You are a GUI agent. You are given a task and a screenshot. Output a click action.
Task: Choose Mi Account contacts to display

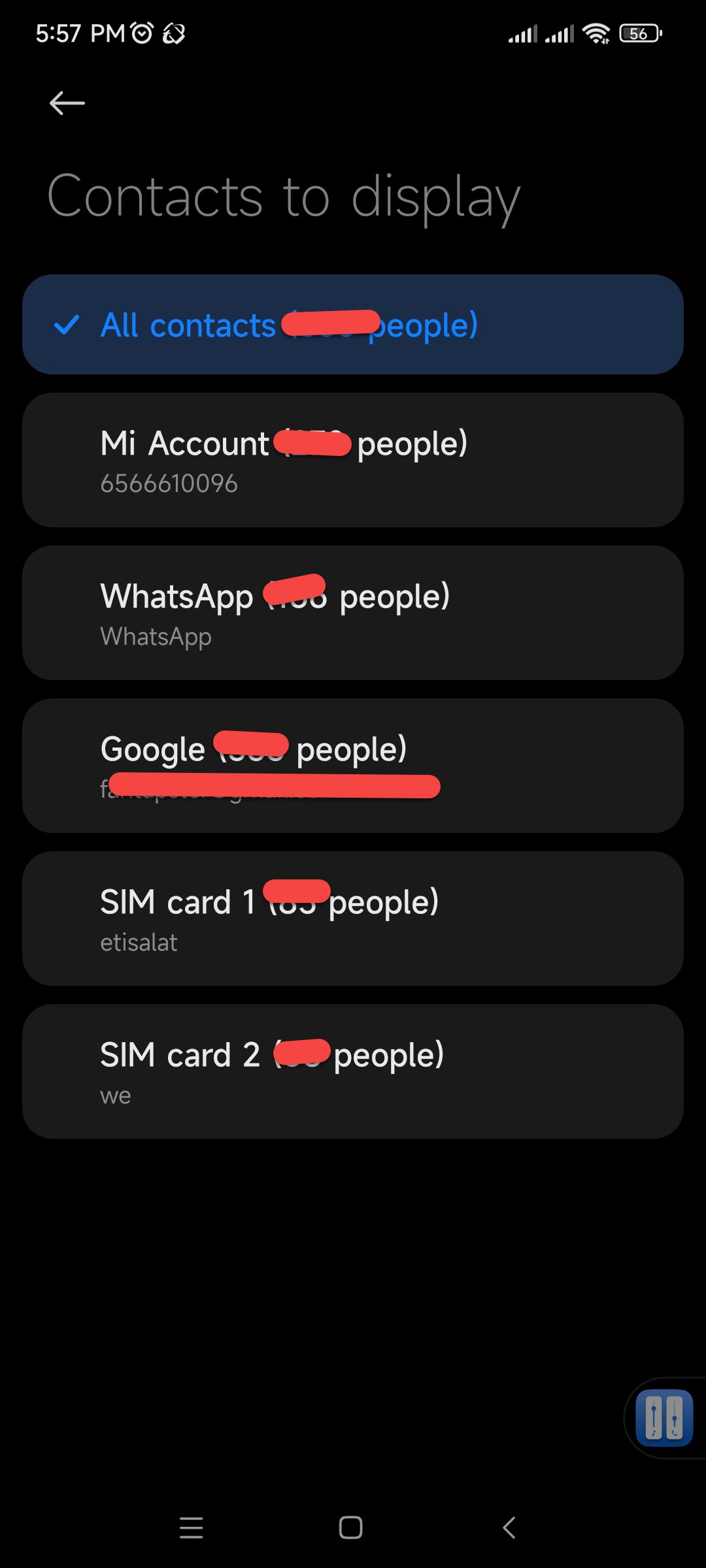pos(353,460)
